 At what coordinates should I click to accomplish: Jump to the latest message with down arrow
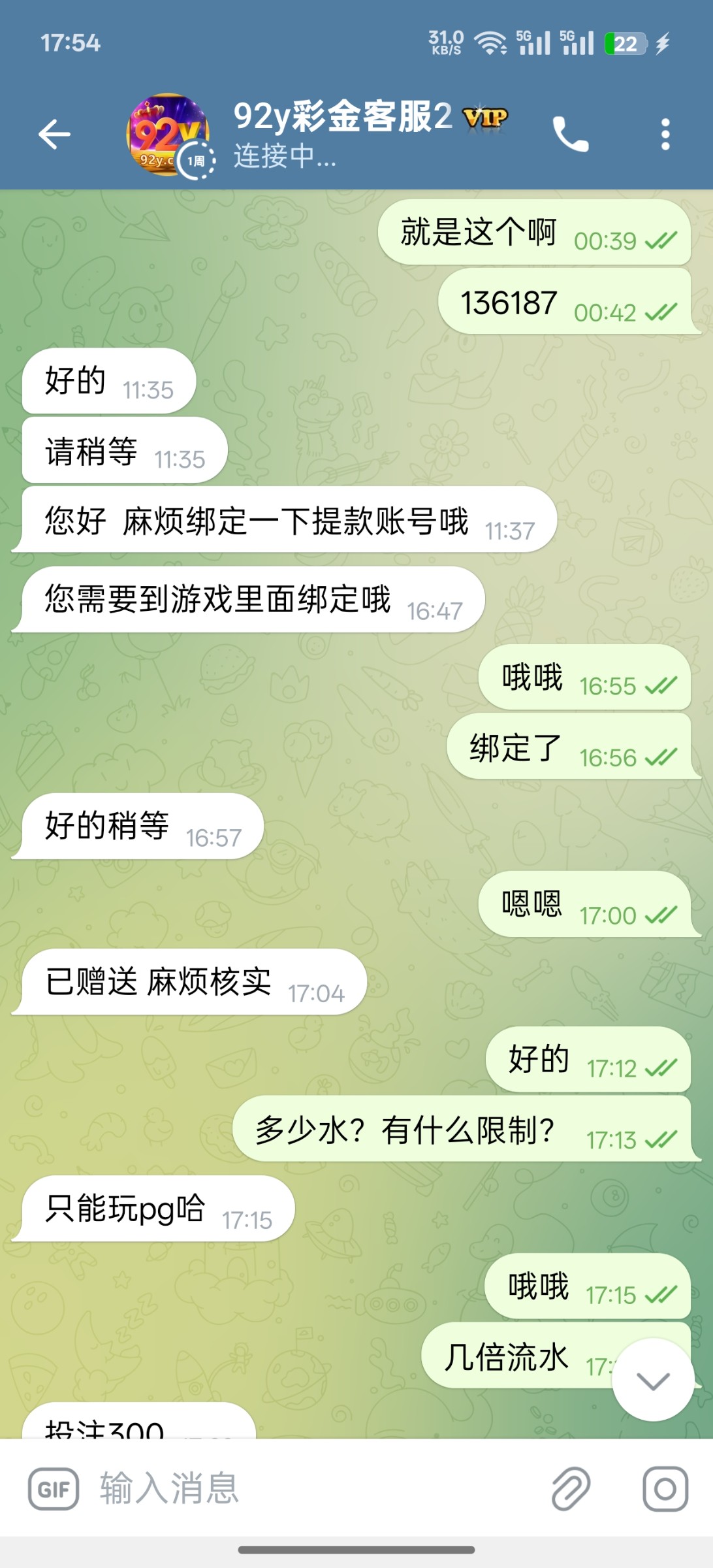[652, 1380]
